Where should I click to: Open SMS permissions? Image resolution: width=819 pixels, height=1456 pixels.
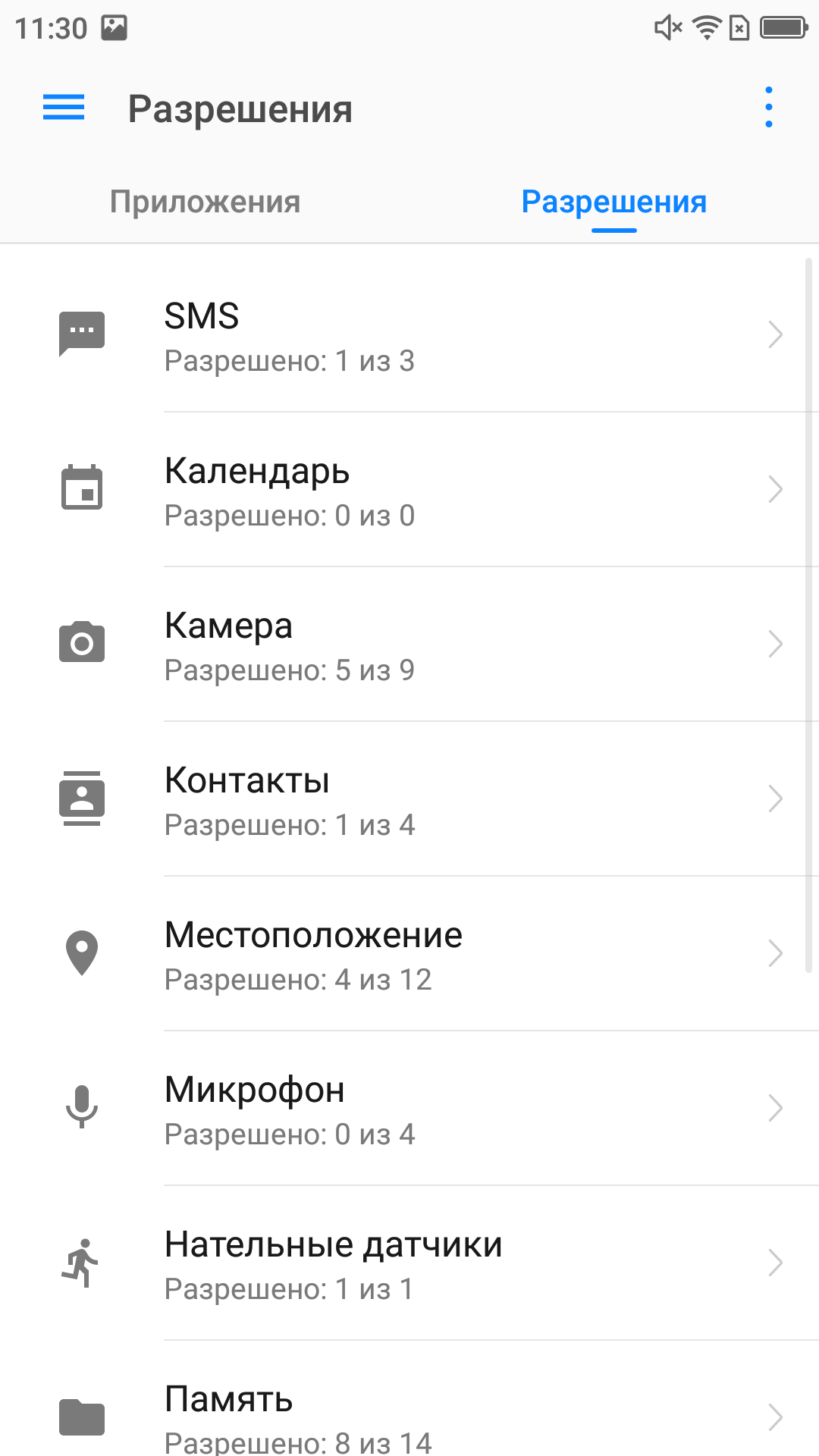(409, 335)
